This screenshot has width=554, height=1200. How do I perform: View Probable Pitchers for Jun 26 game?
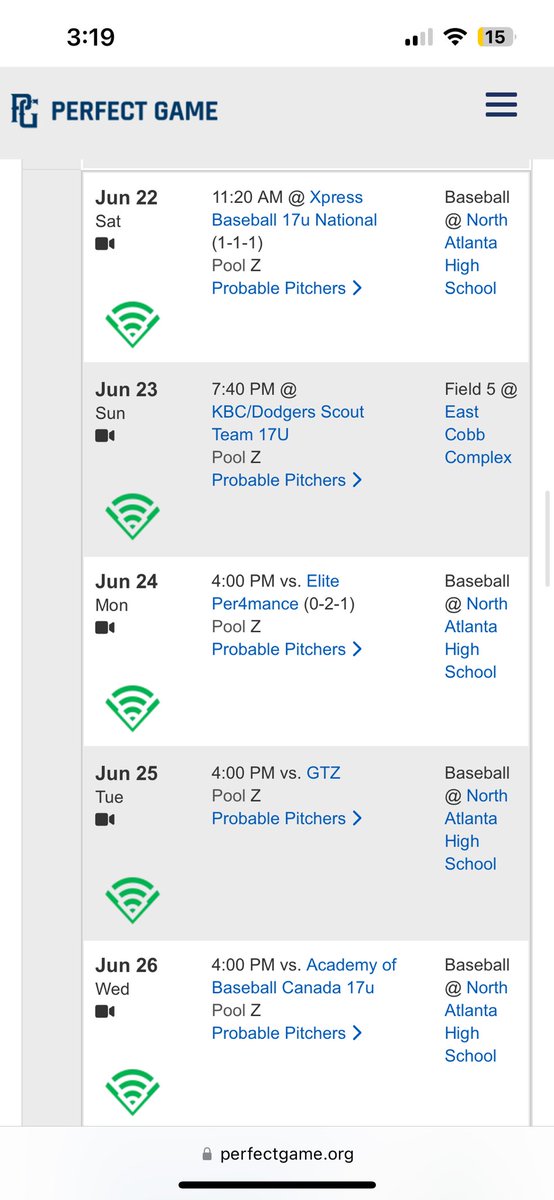tap(287, 1033)
